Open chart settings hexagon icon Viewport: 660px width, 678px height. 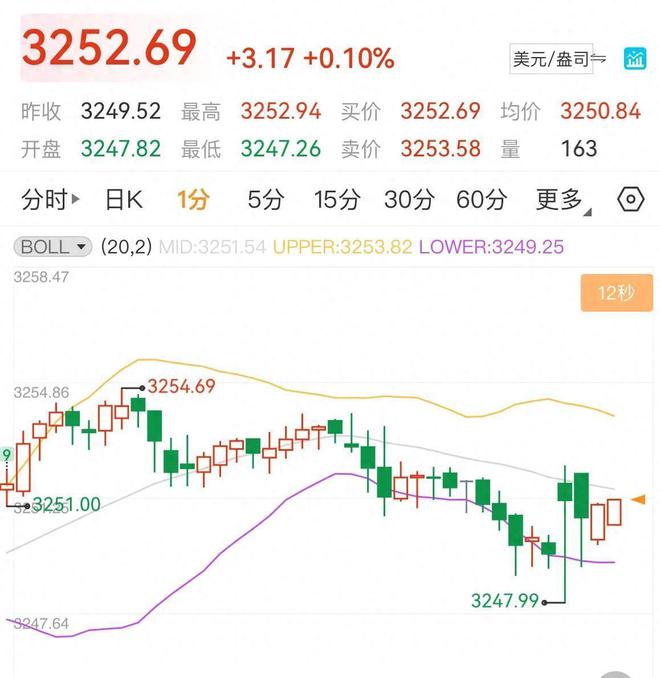coord(631,199)
